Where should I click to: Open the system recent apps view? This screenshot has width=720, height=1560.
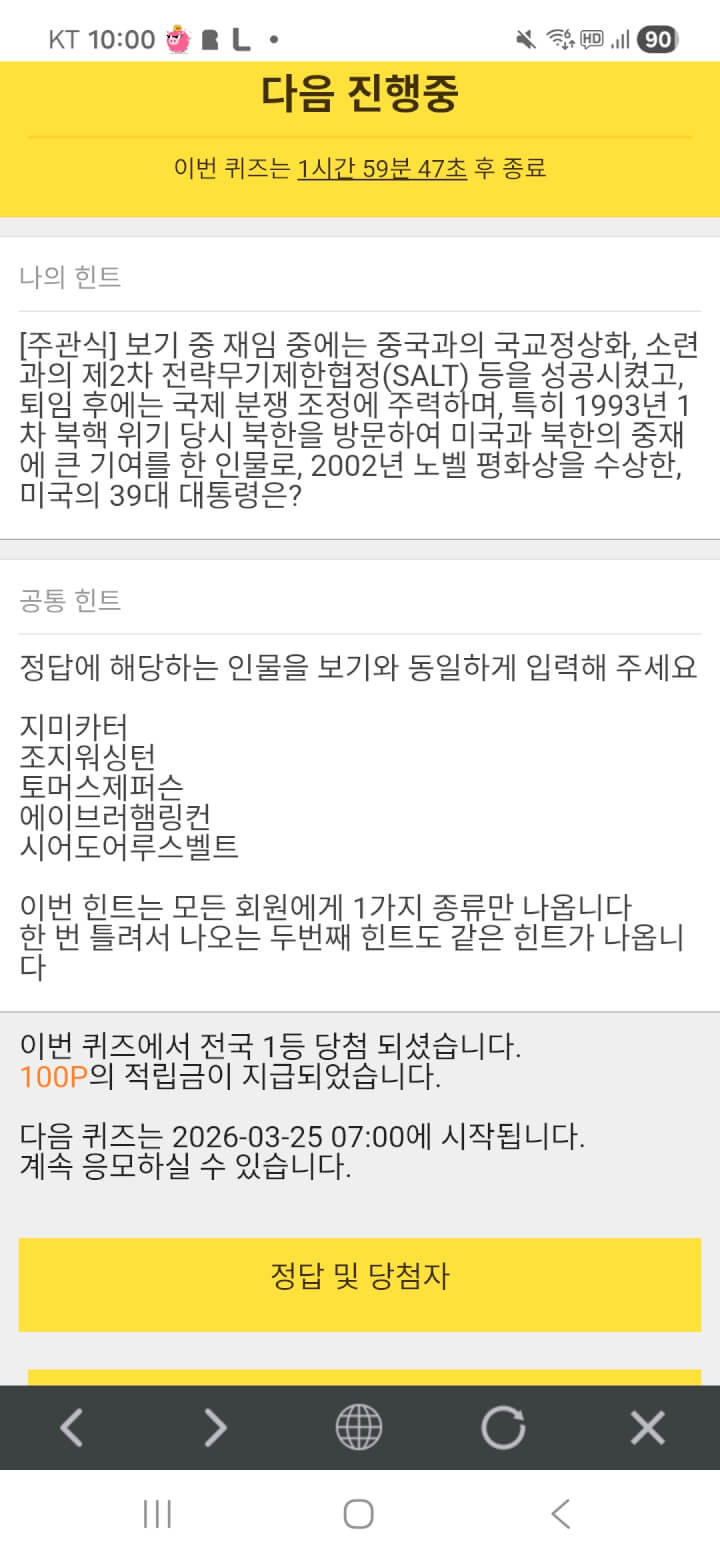[x=157, y=1513]
